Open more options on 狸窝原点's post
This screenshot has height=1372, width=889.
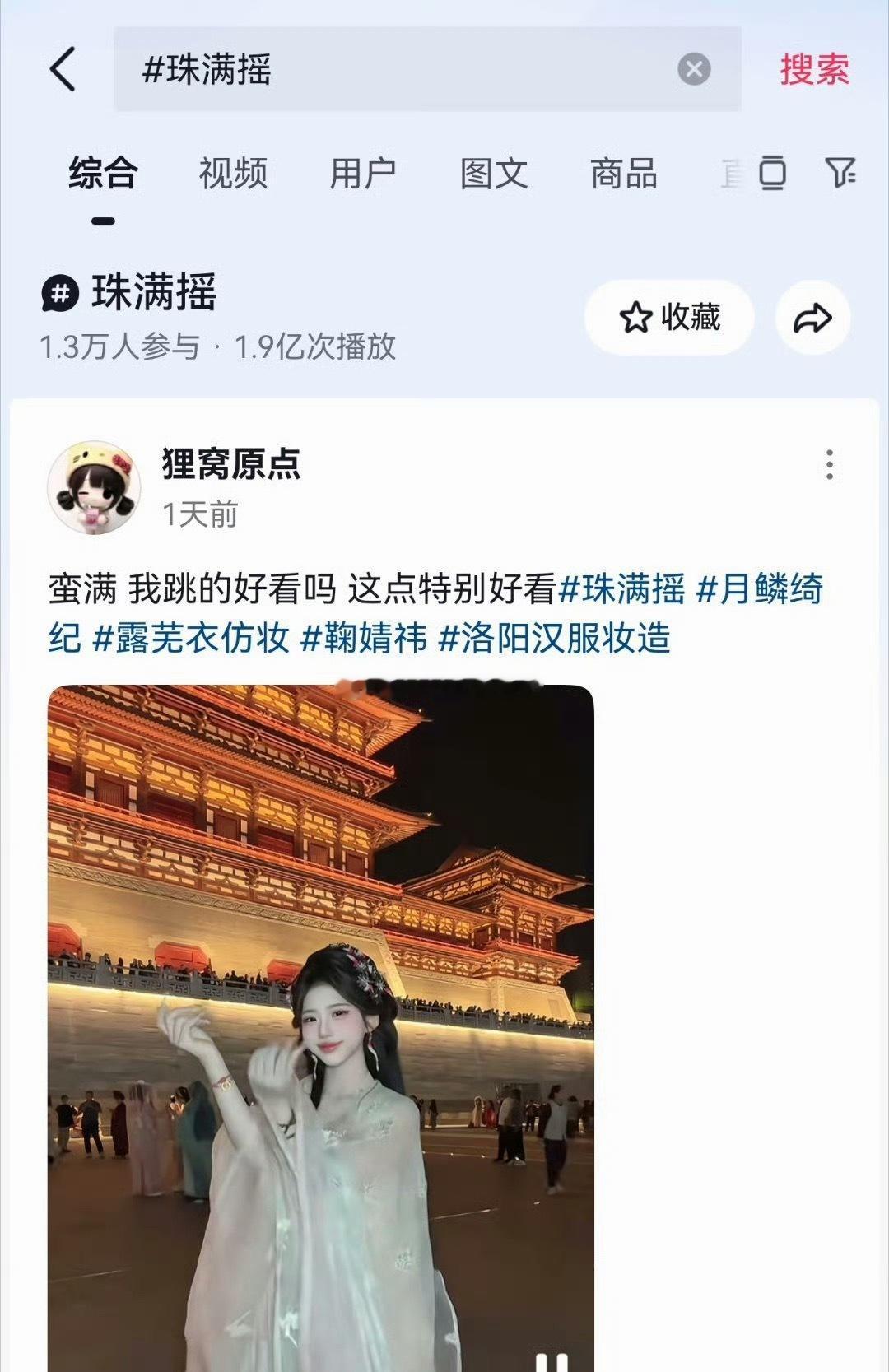[831, 465]
